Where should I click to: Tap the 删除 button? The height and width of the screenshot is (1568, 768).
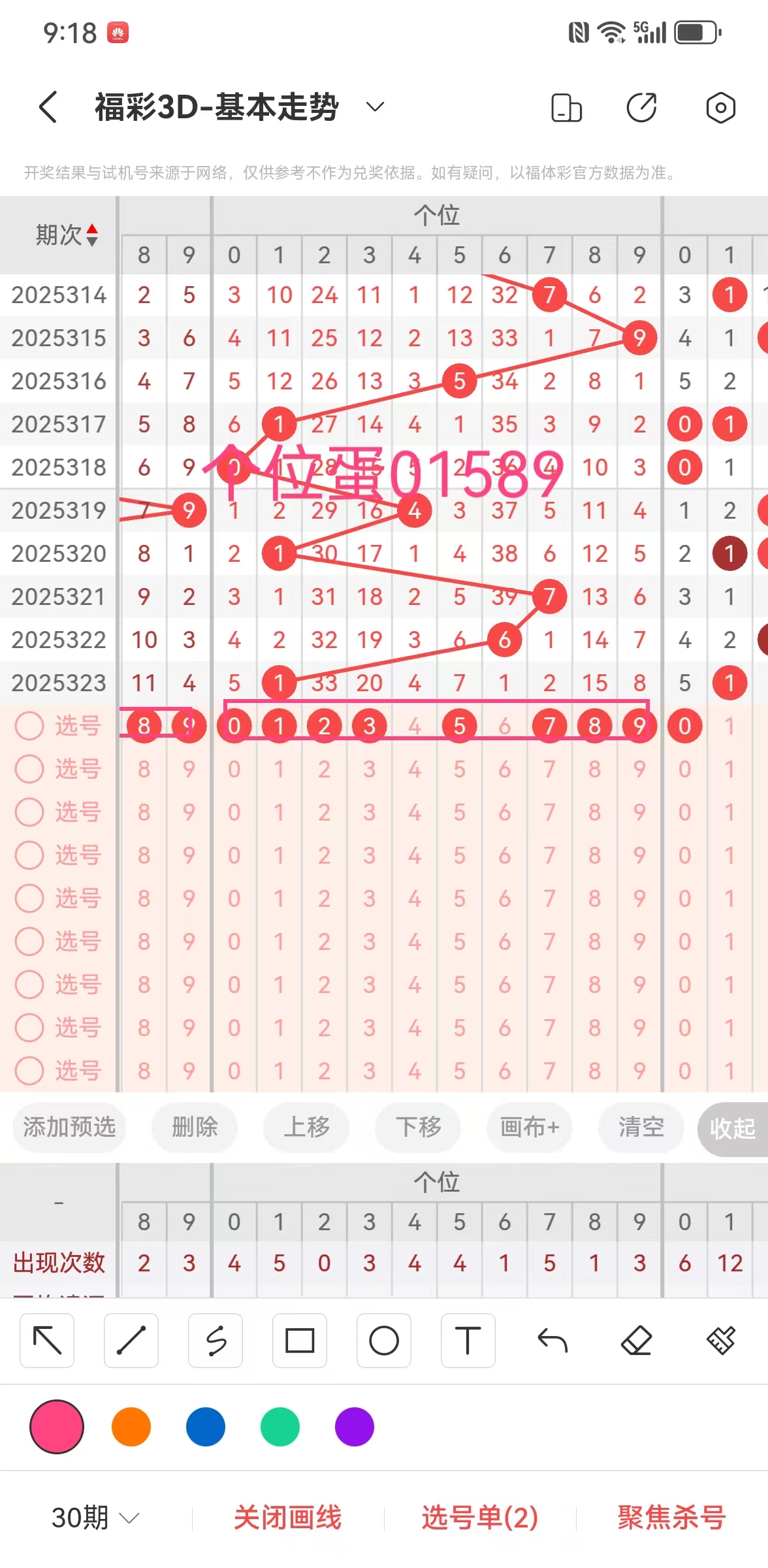click(195, 1127)
